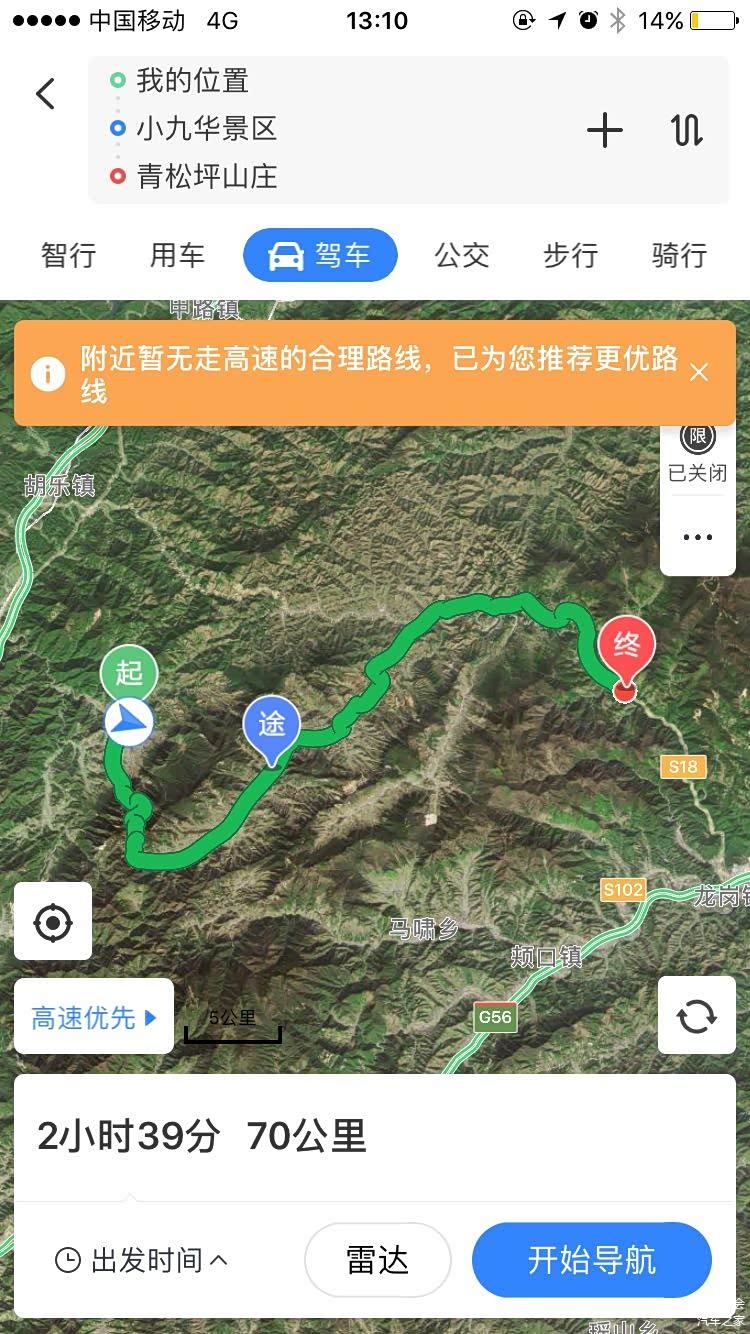The image size is (750, 1334).
Task: Select the 驾车 driving tab
Action: pyautogui.click(x=320, y=256)
